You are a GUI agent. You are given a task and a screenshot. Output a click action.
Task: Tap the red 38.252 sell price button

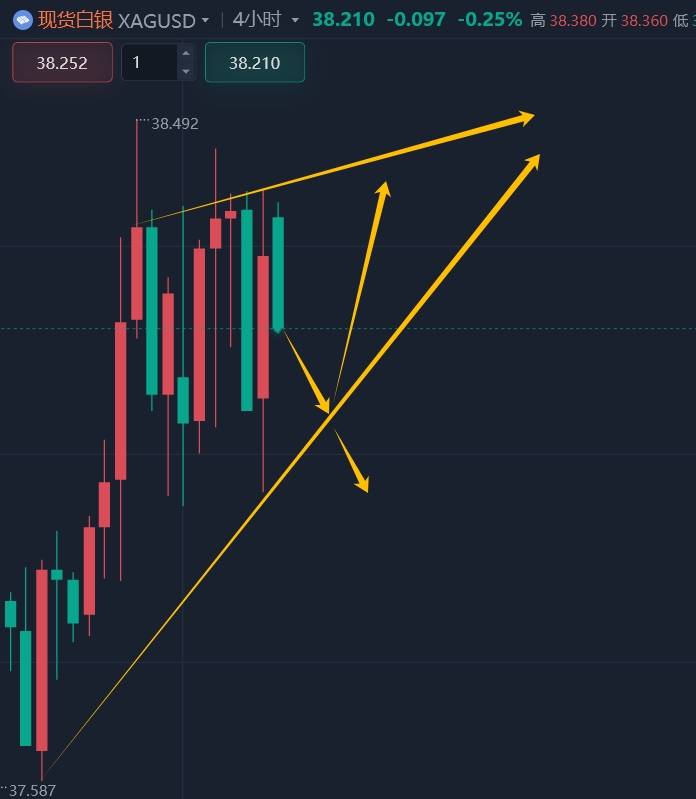point(62,63)
